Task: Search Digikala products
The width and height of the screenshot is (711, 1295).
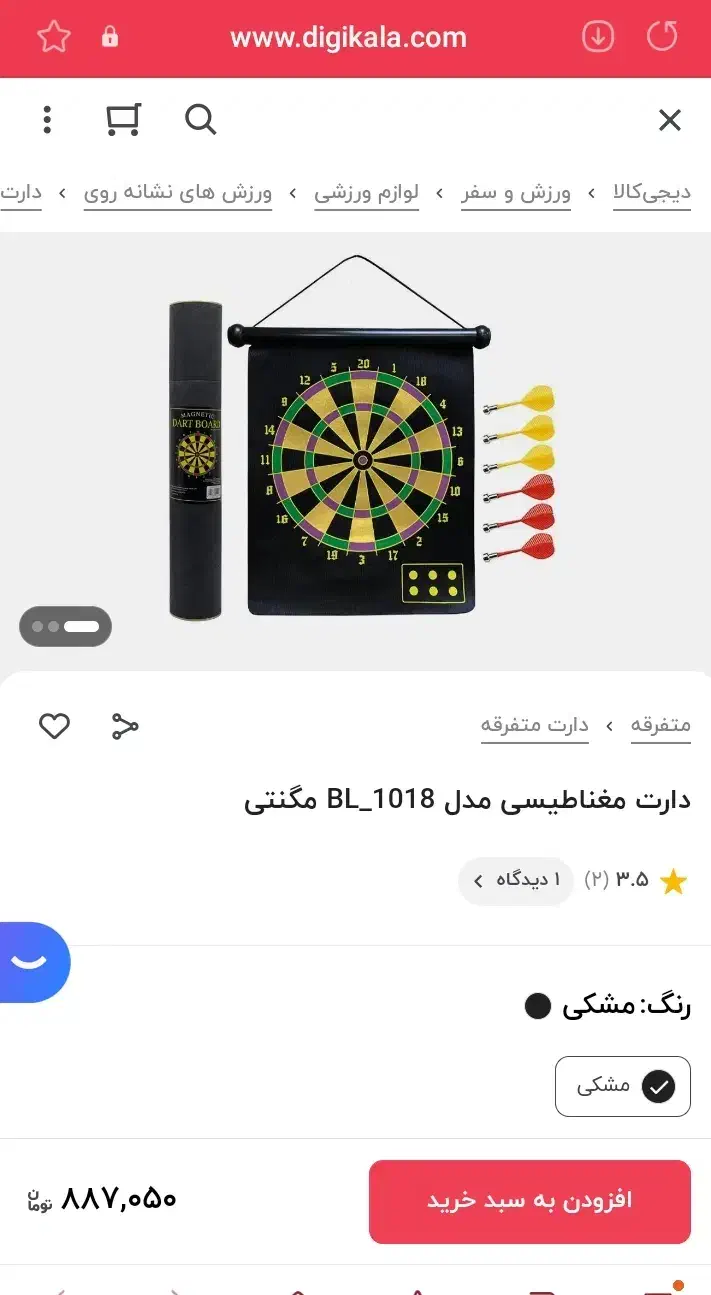Action: click(200, 120)
